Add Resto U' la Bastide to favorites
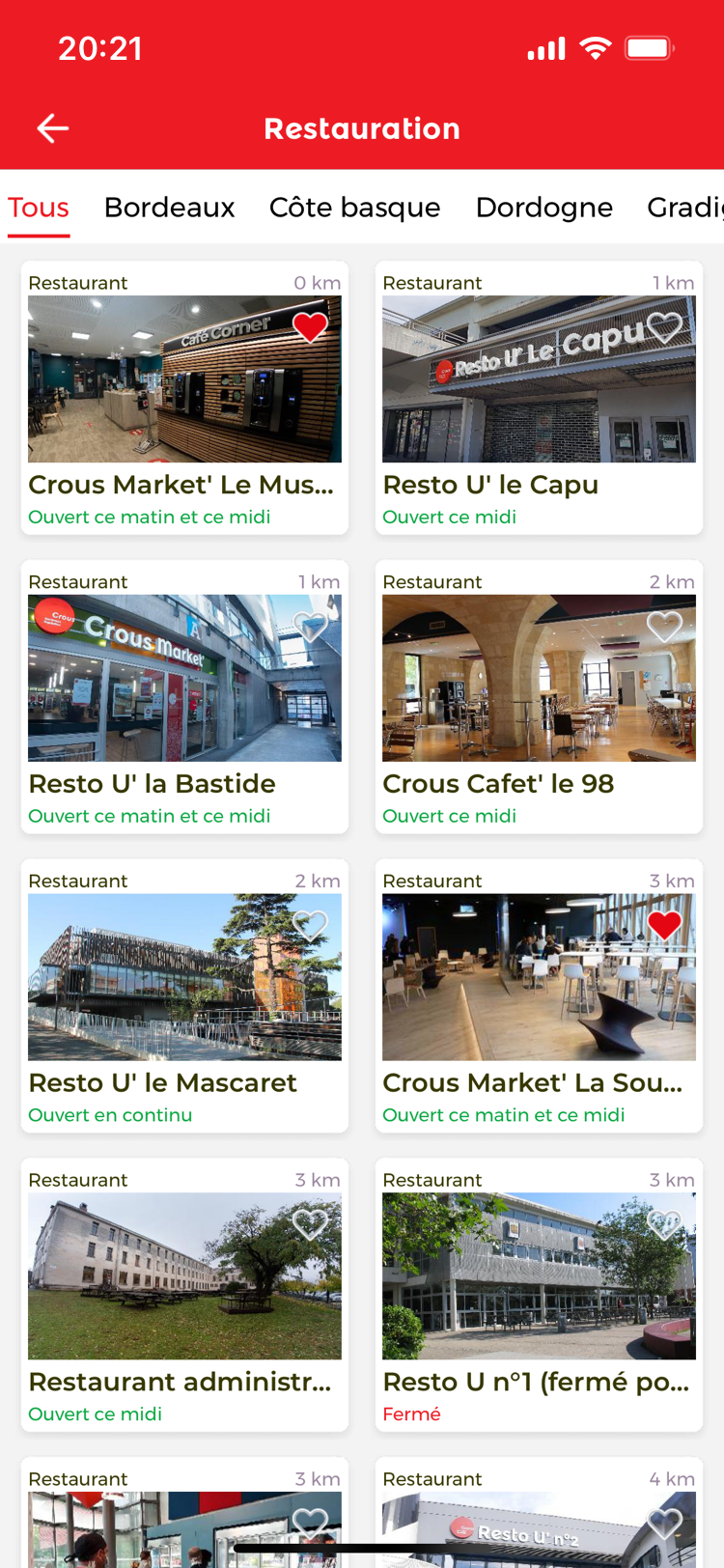 (x=310, y=627)
